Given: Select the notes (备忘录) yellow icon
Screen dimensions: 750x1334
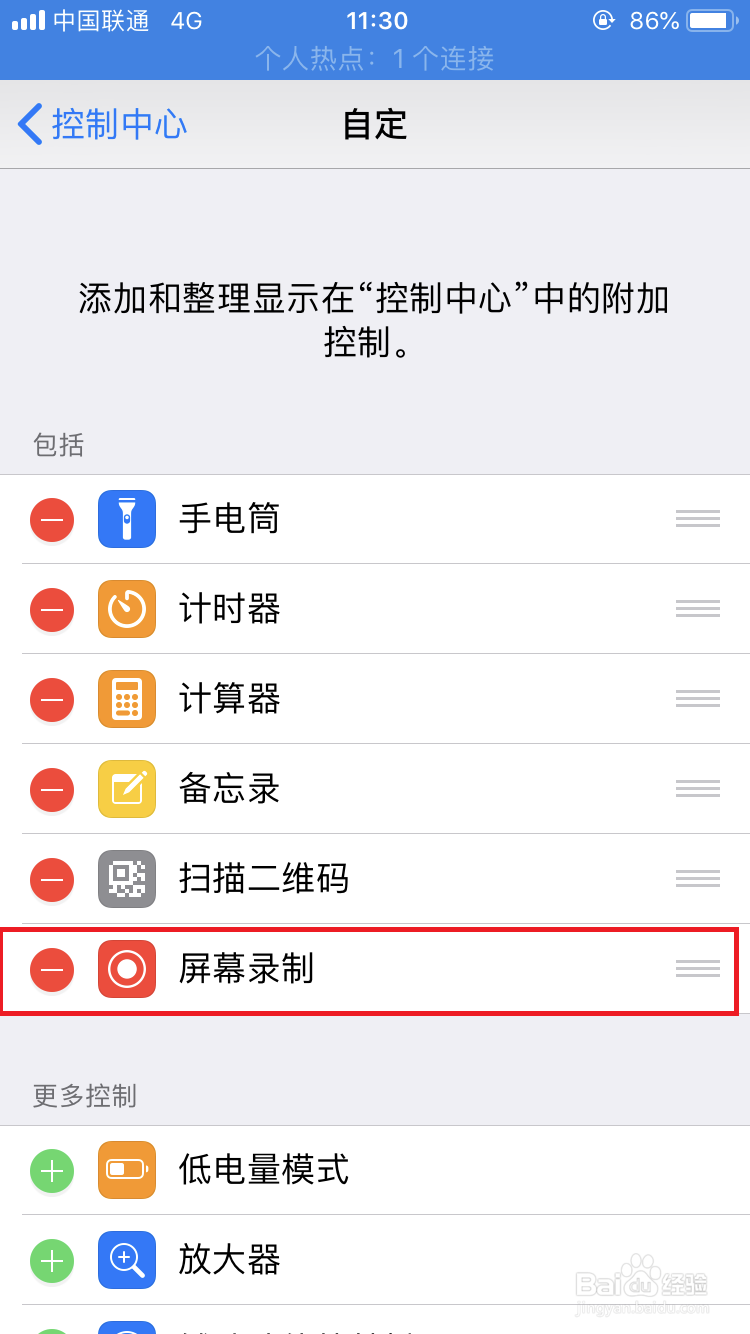Looking at the screenshot, I should [127, 789].
